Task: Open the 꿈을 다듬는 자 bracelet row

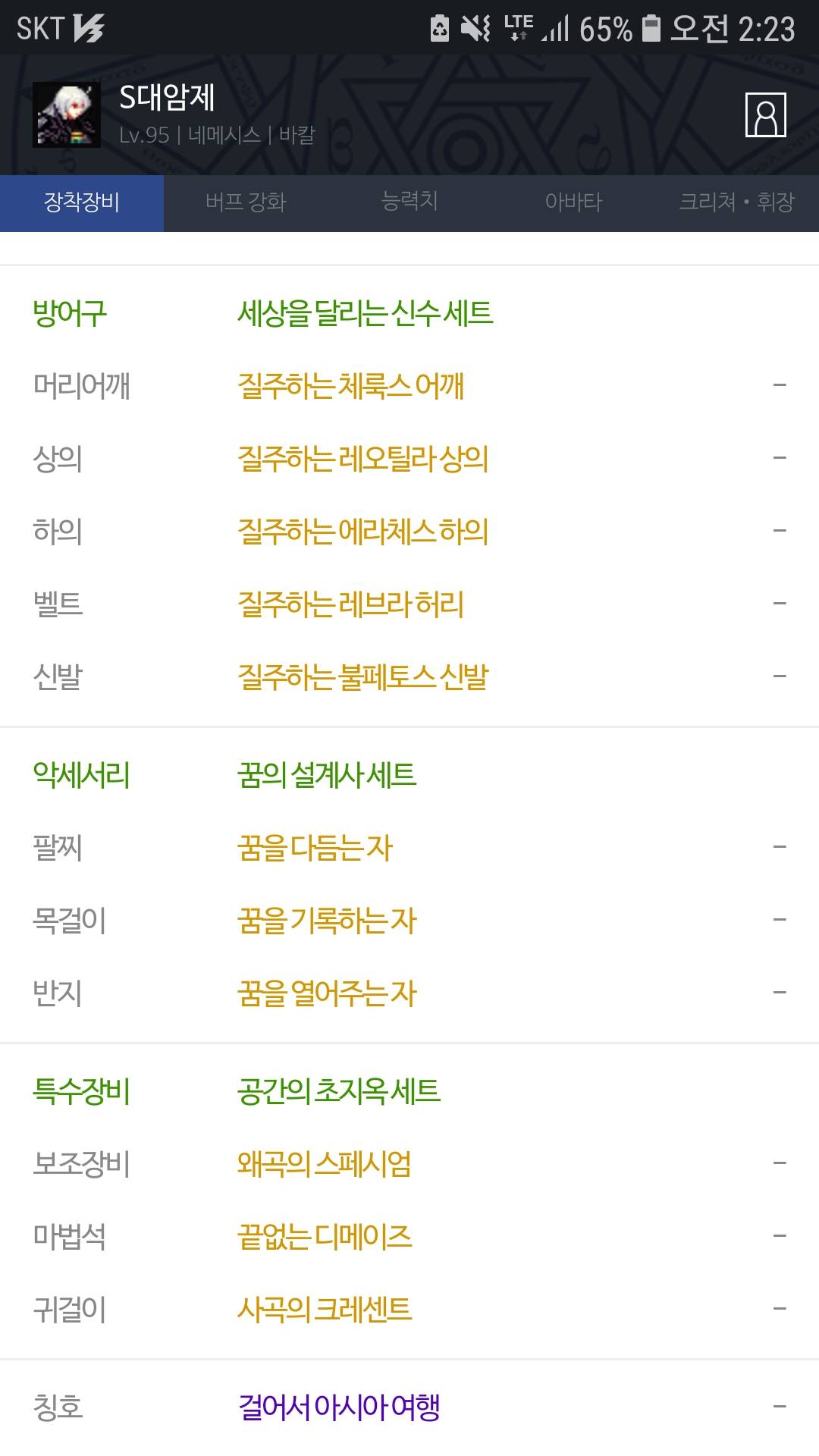Action: click(409, 848)
